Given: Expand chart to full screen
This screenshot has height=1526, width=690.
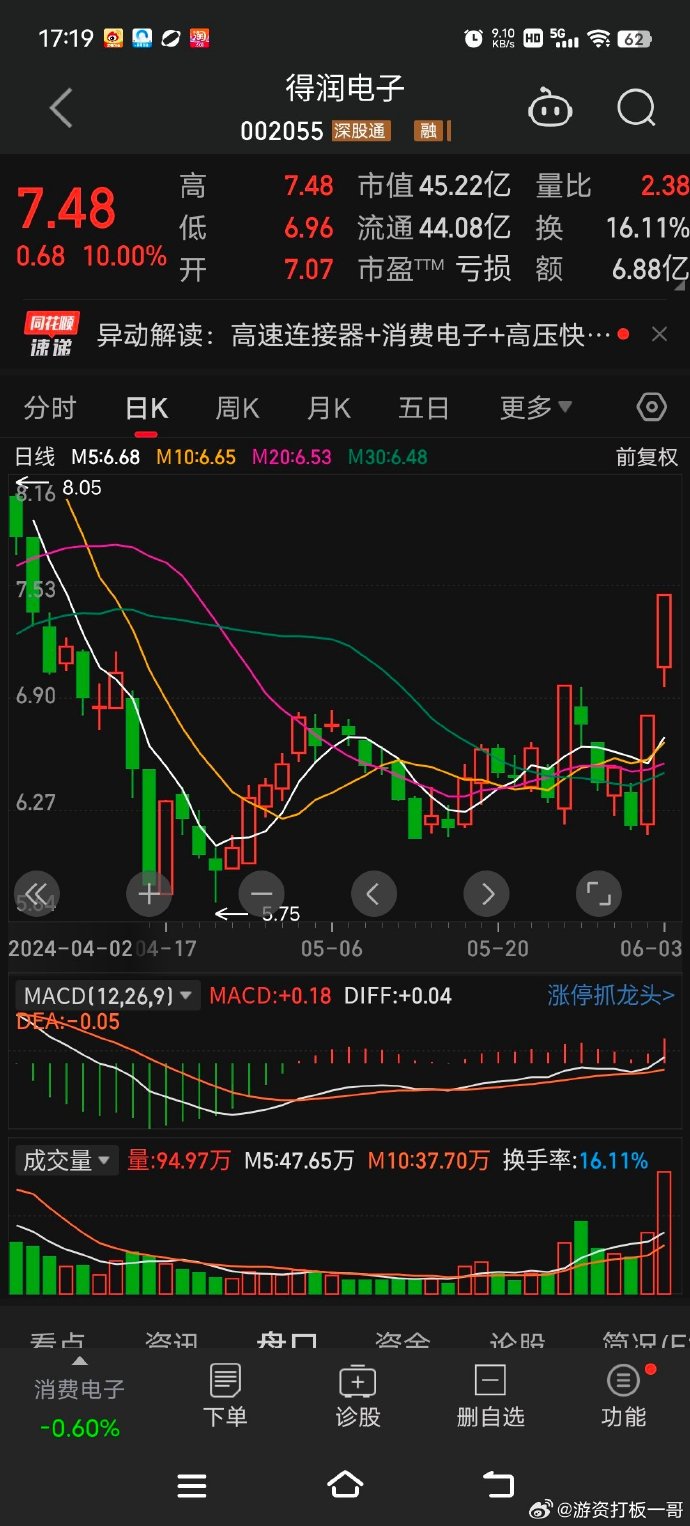Looking at the screenshot, I should pyautogui.click(x=599, y=893).
